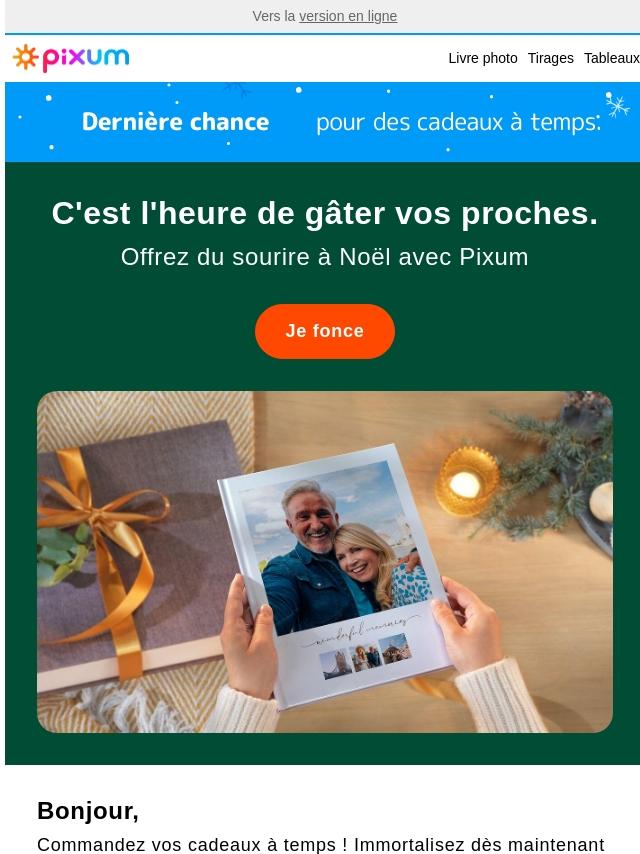Open the photo book gift image

coord(324,561)
